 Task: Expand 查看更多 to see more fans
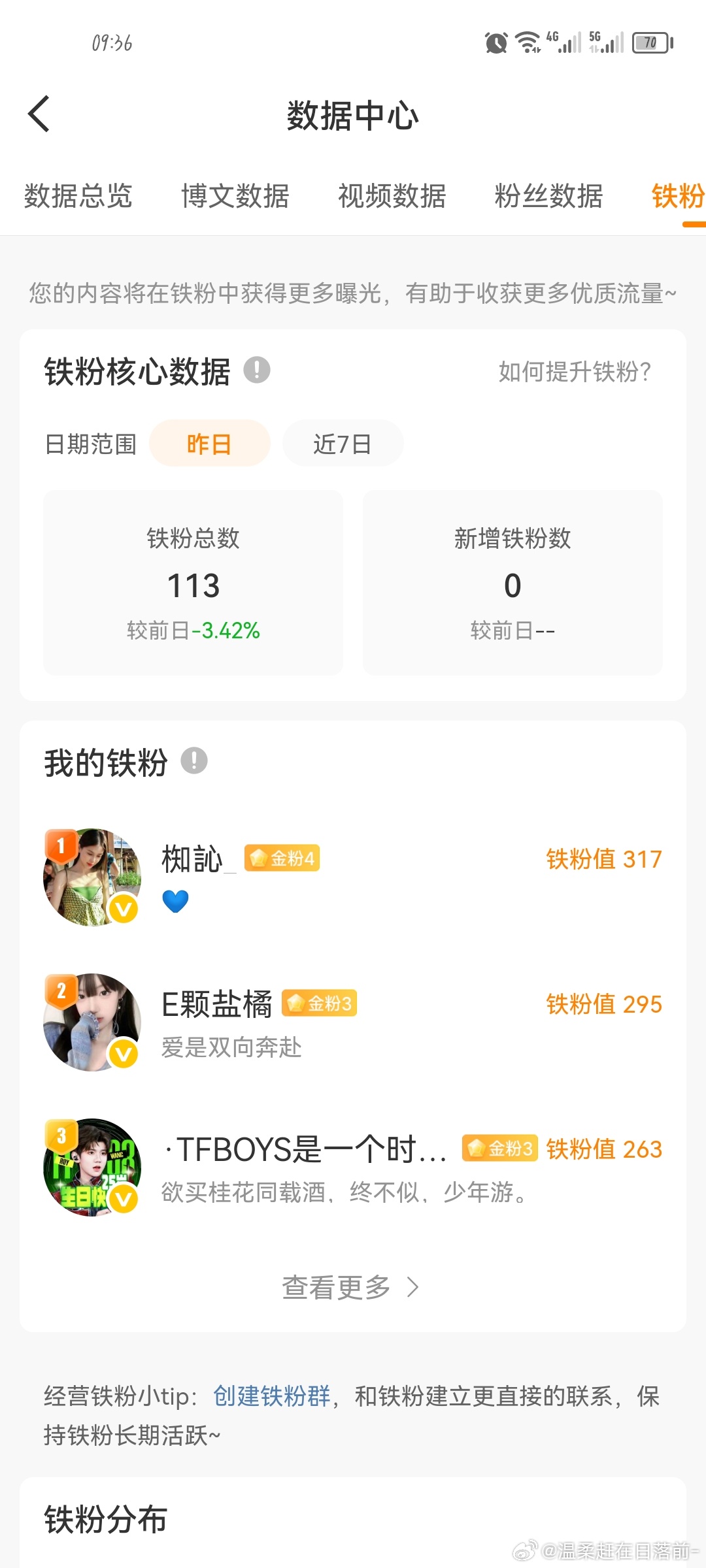(x=335, y=1286)
